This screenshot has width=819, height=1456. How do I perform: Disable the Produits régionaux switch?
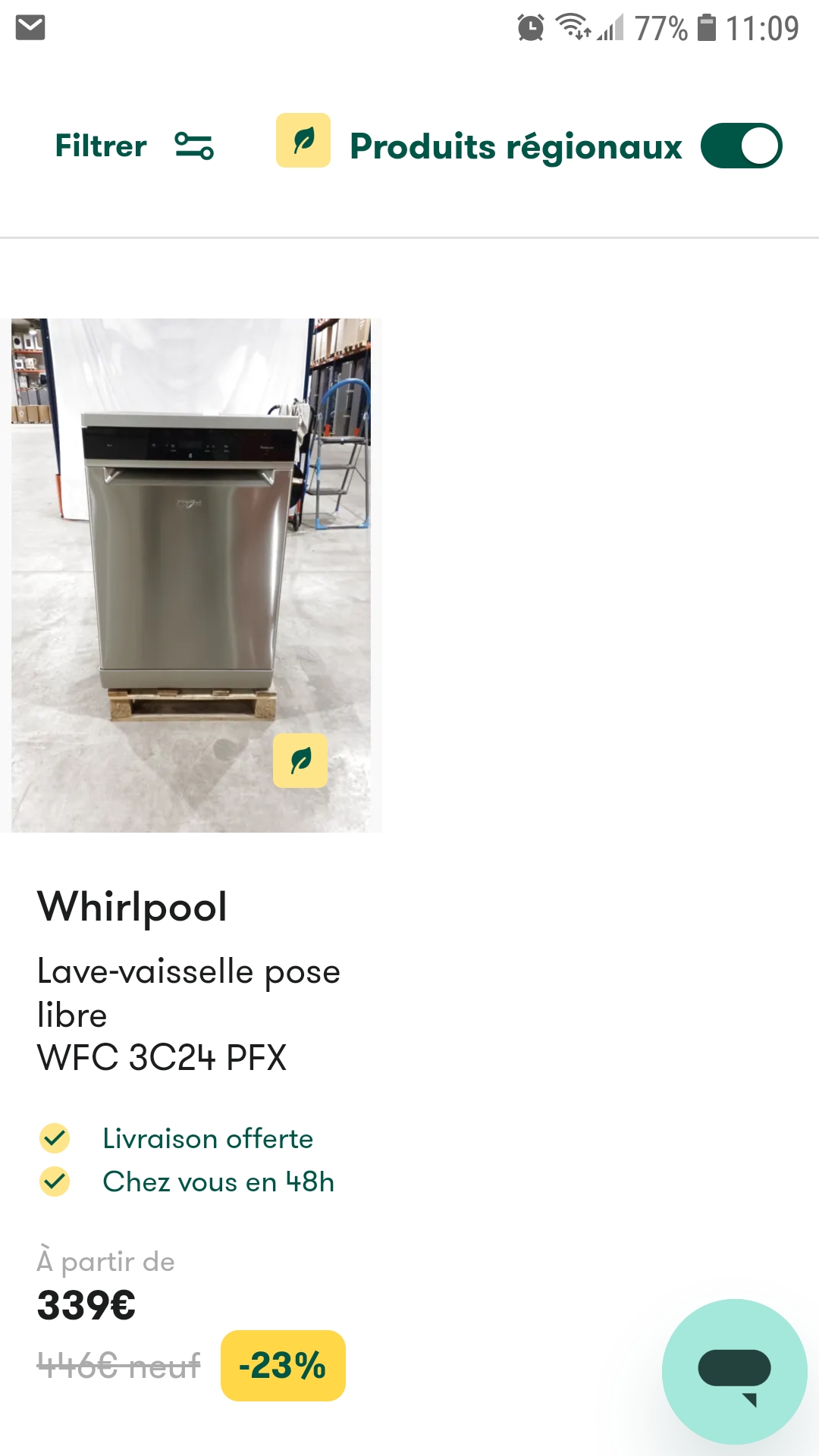tap(741, 146)
